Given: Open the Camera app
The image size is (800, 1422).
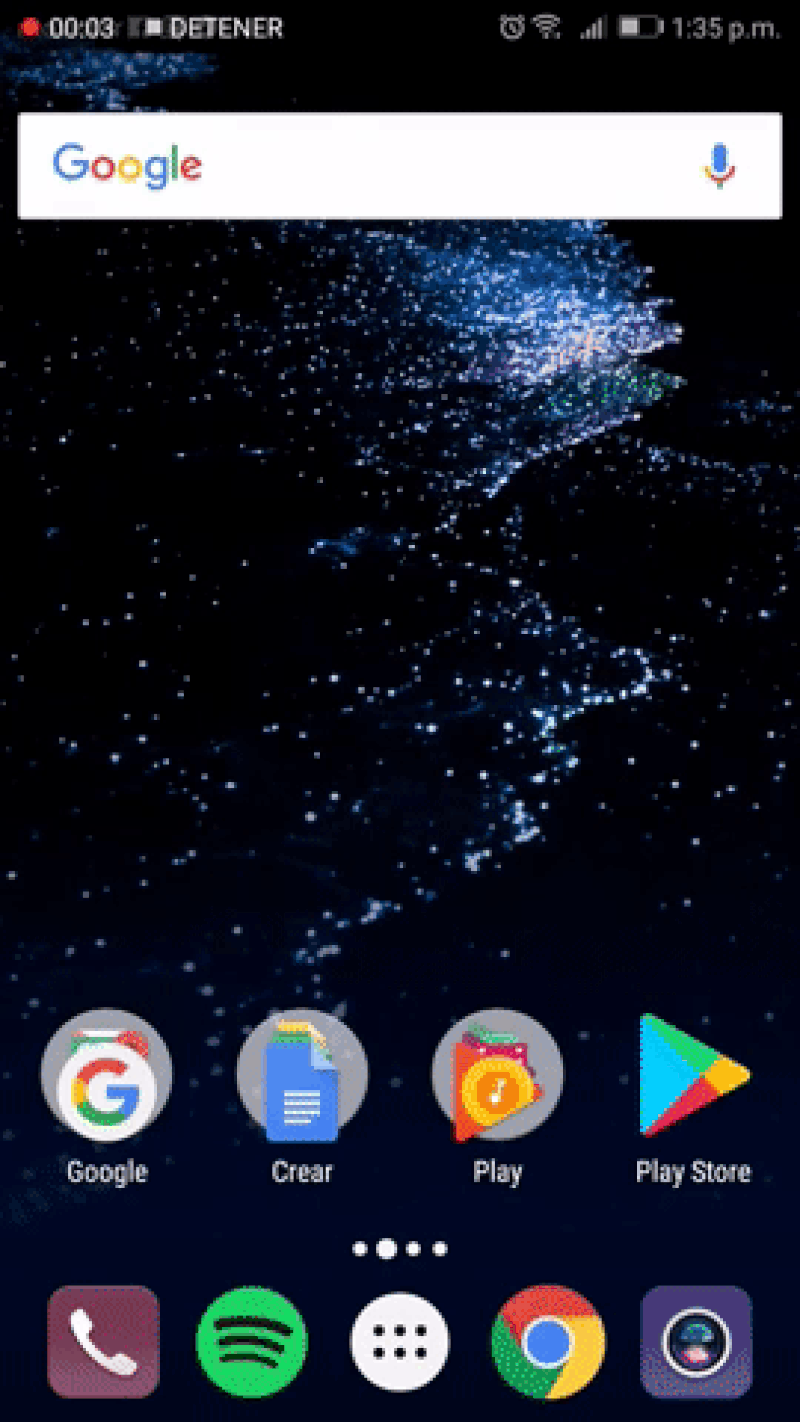Looking at the screenshot, I should pos(696,1341).
